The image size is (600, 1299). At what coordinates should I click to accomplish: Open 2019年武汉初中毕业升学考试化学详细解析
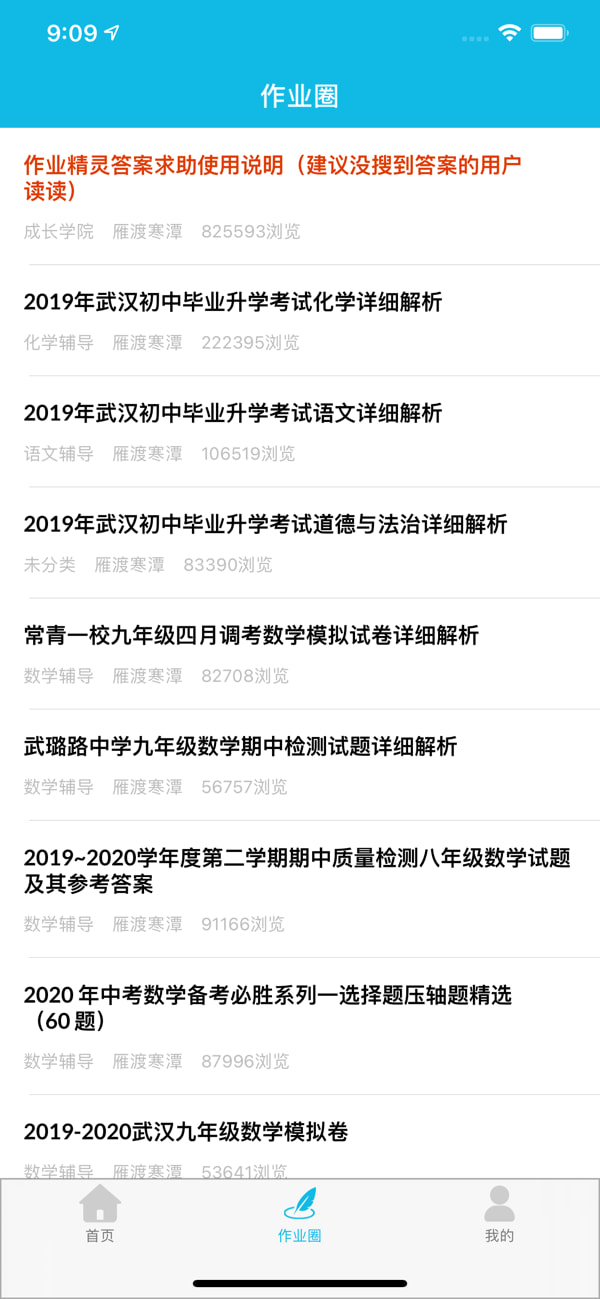(300, 321)
